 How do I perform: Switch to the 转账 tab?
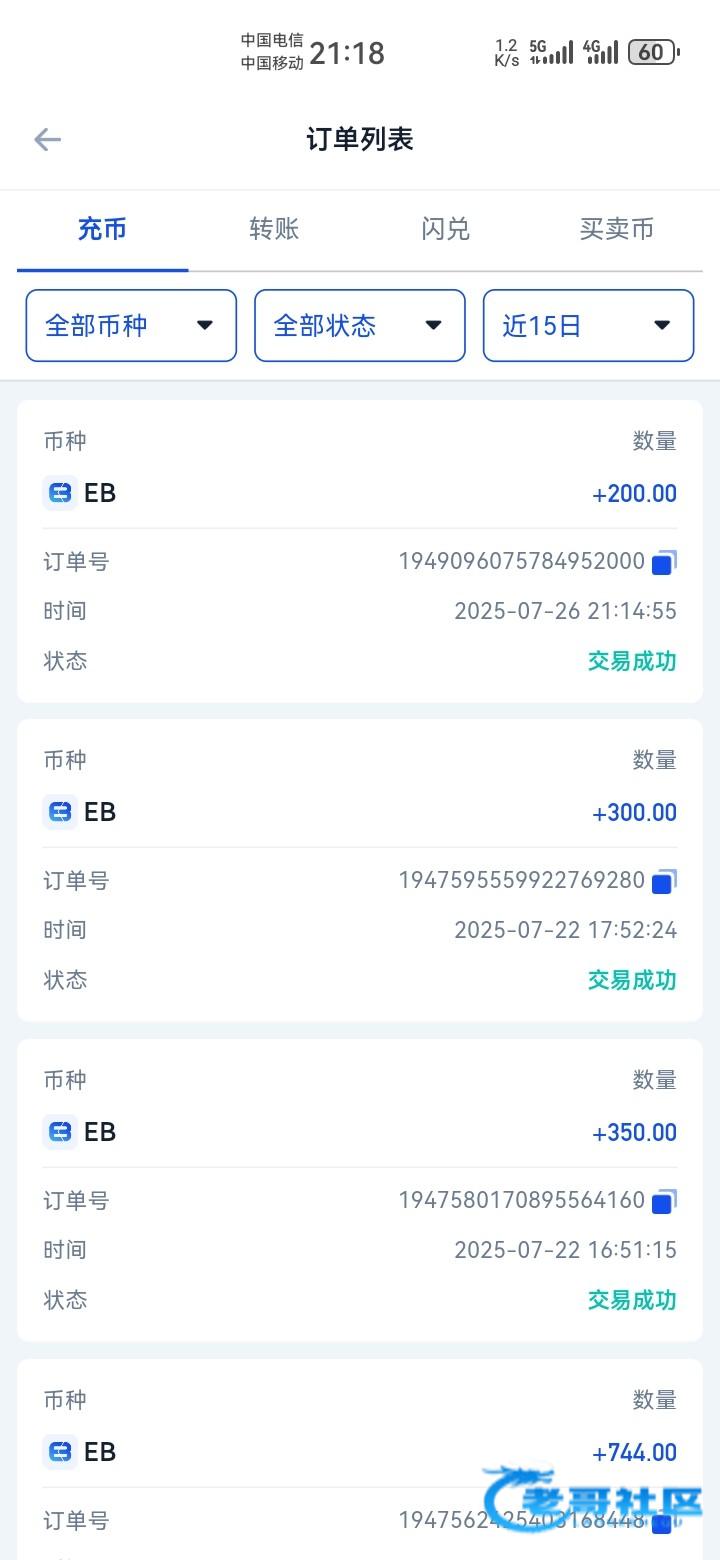click(x=274, y=230)
